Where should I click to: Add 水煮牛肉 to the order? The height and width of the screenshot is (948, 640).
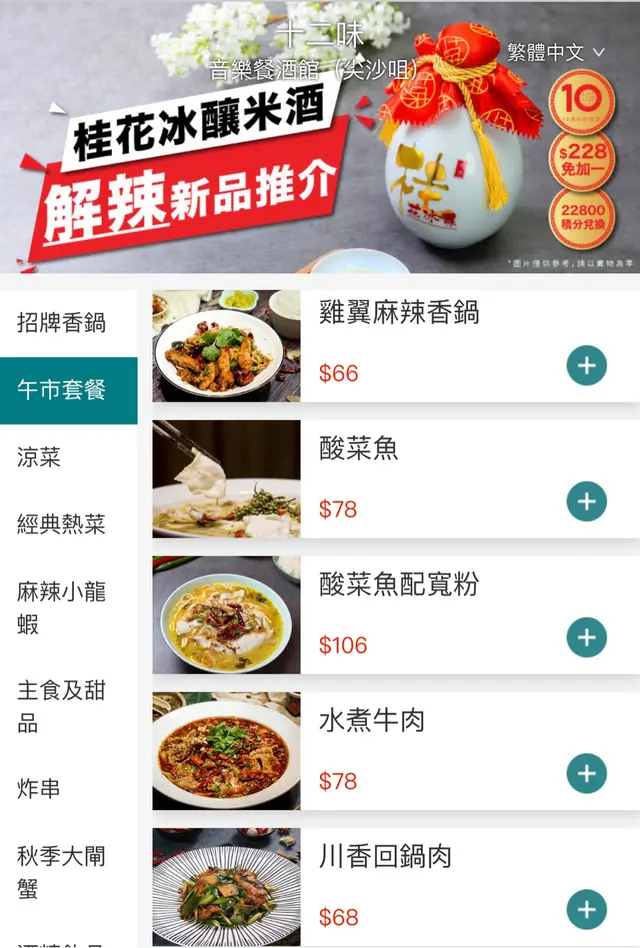pos(586,774)
